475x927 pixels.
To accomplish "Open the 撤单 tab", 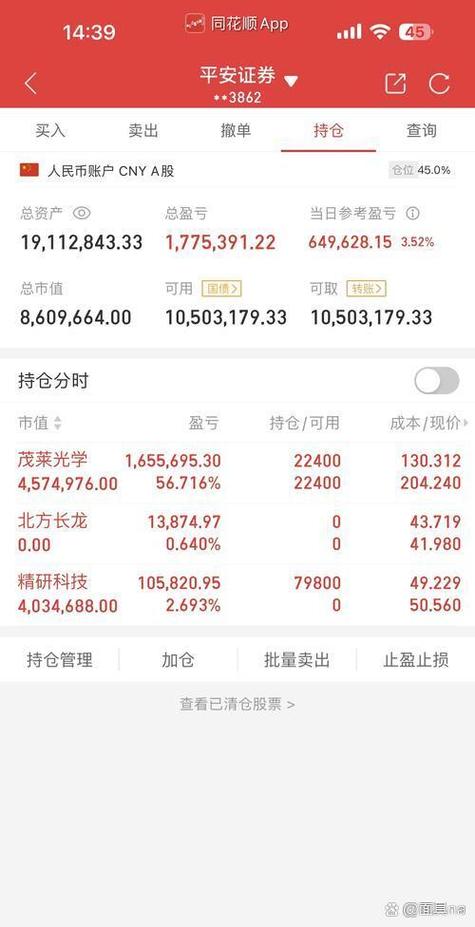I will tap(236, 131).
